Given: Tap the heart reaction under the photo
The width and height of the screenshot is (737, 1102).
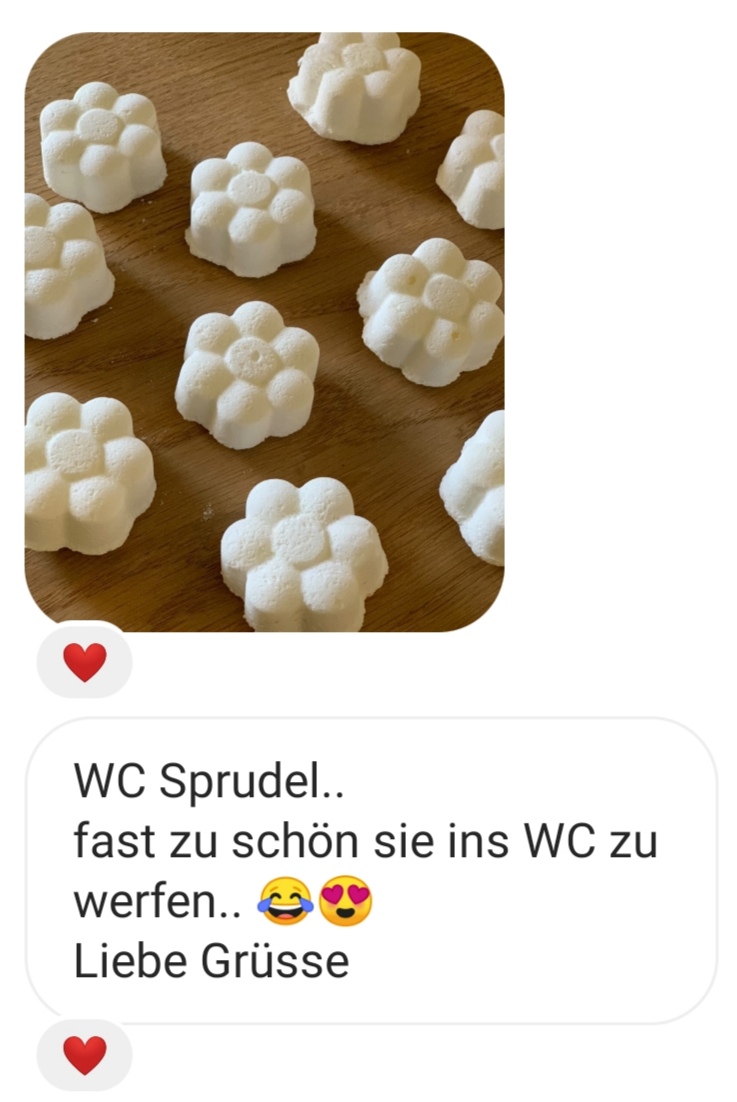Looking at the screenshot, I should tap(84, 662).
